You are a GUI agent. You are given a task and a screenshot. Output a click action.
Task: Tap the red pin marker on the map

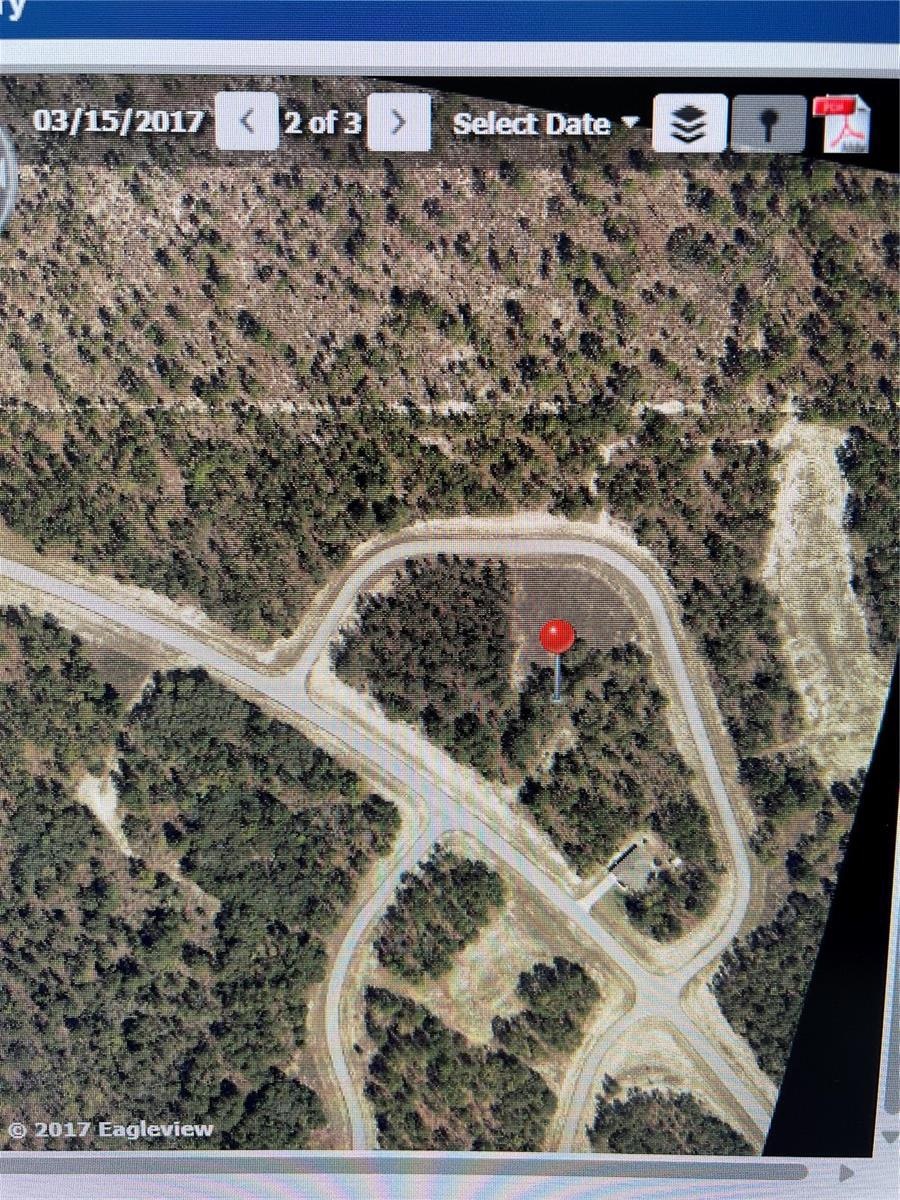(557, 637)
